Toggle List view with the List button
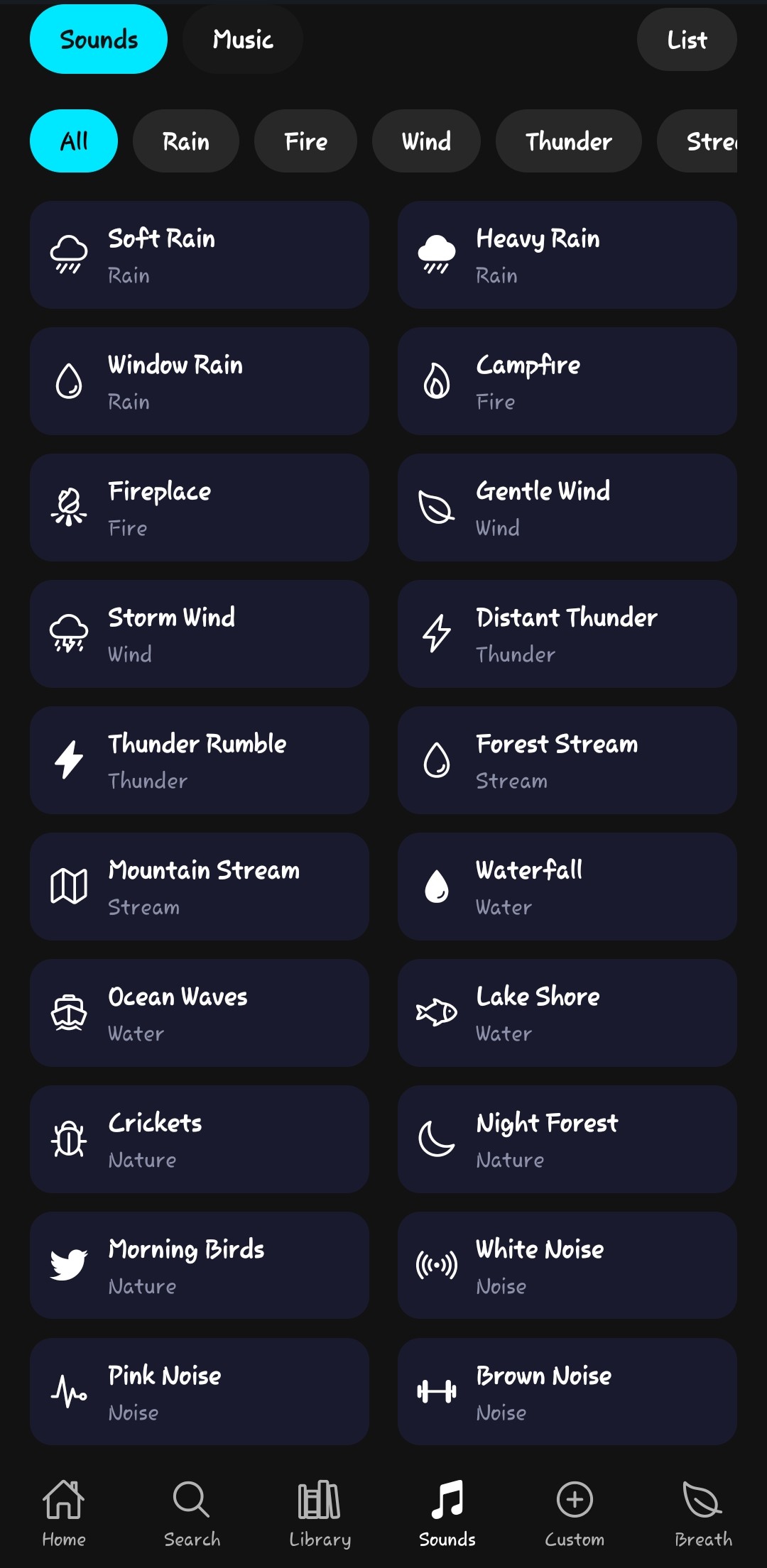The image size is (767, 1568). tap(685, 40)
